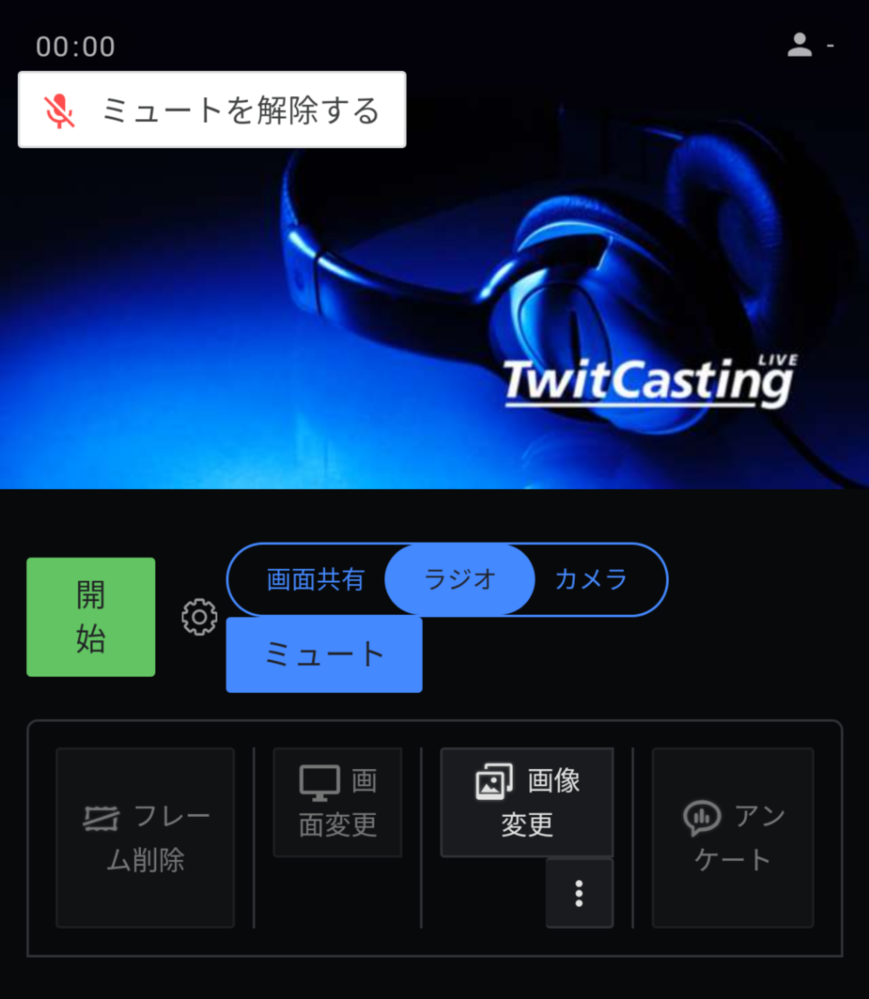
Task: Open 画像変更 to change image
Action: (527, 803)
